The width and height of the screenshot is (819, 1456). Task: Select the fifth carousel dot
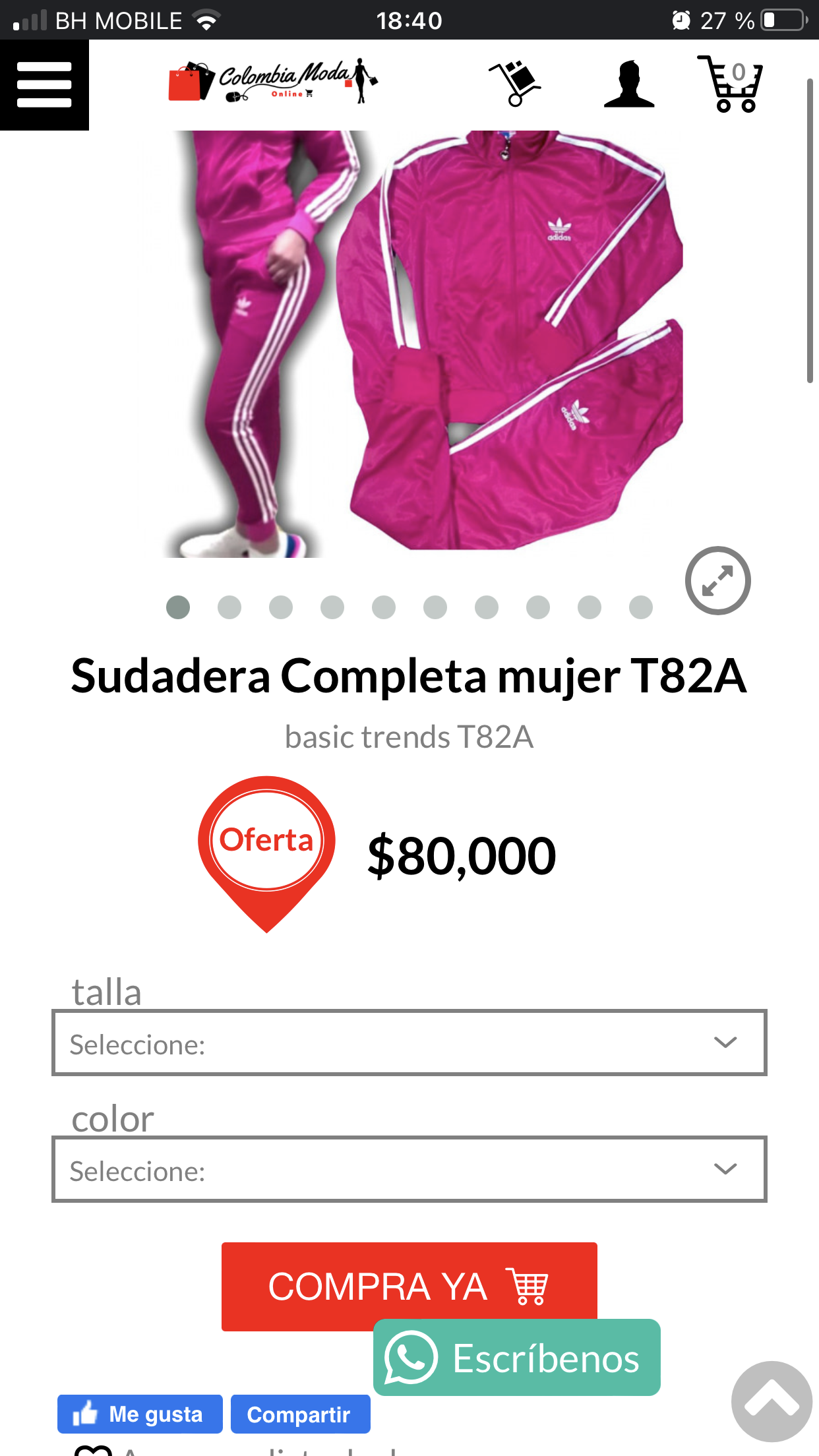(384, 607)
